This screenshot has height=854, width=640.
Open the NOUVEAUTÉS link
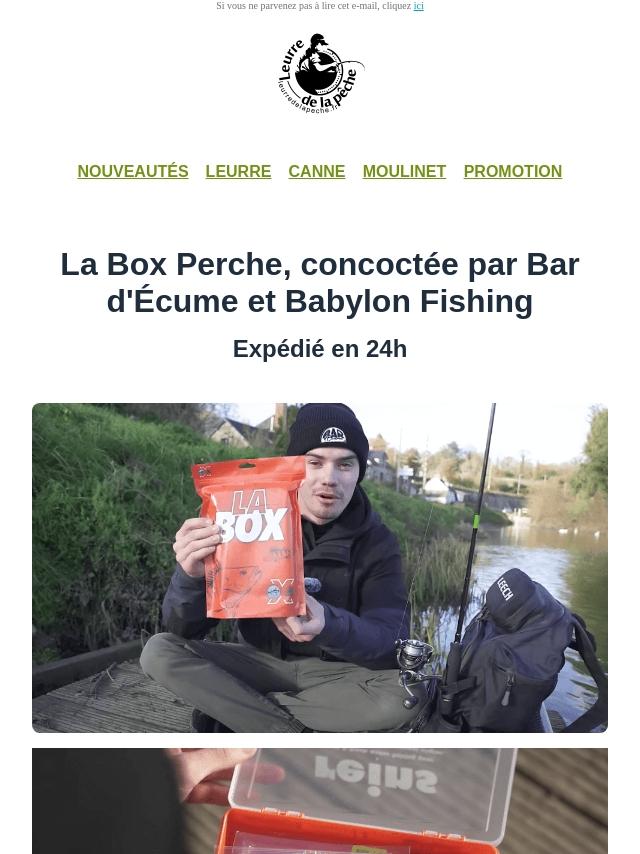pyautogui.click(x=133, y=172)
